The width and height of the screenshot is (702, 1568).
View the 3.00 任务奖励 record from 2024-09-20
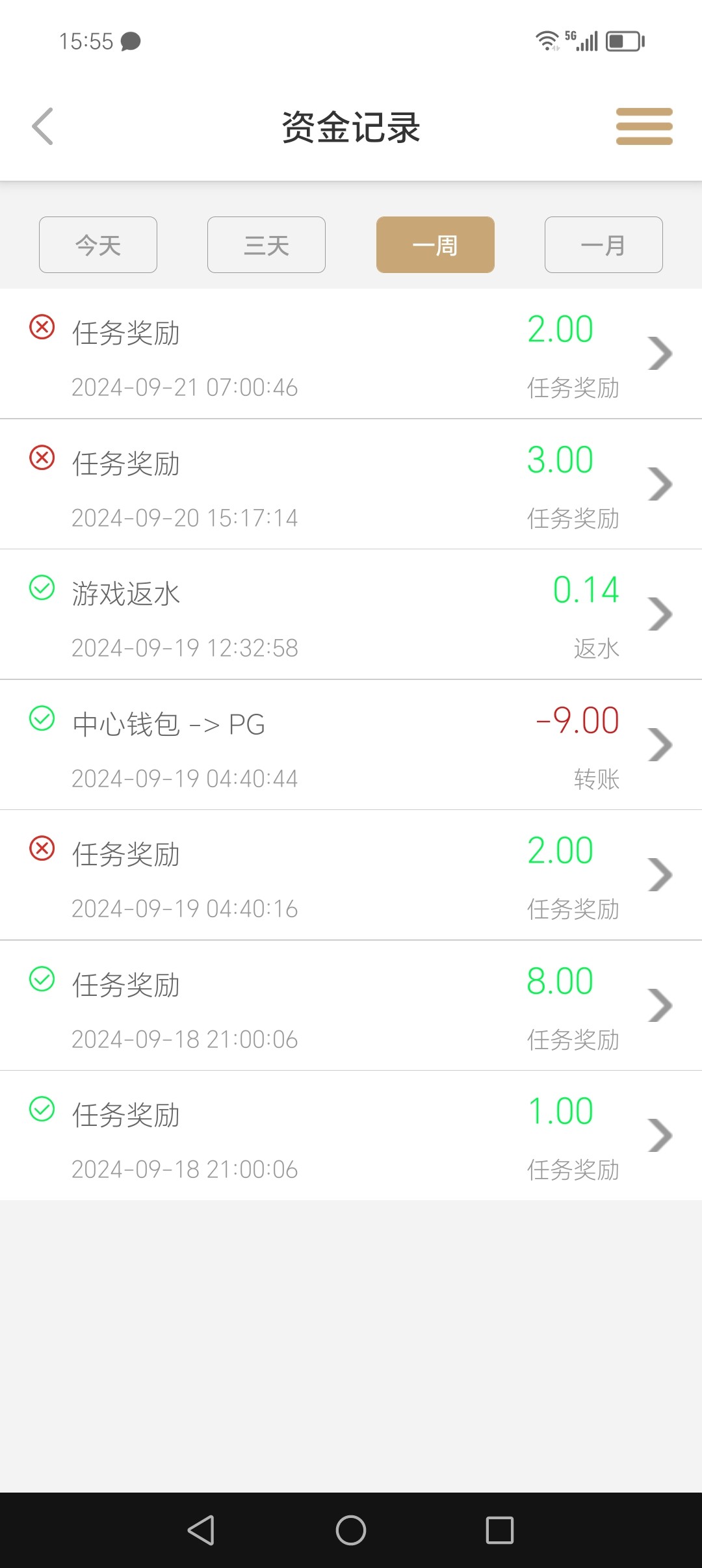pyautogui.click(x=351, y=485)
